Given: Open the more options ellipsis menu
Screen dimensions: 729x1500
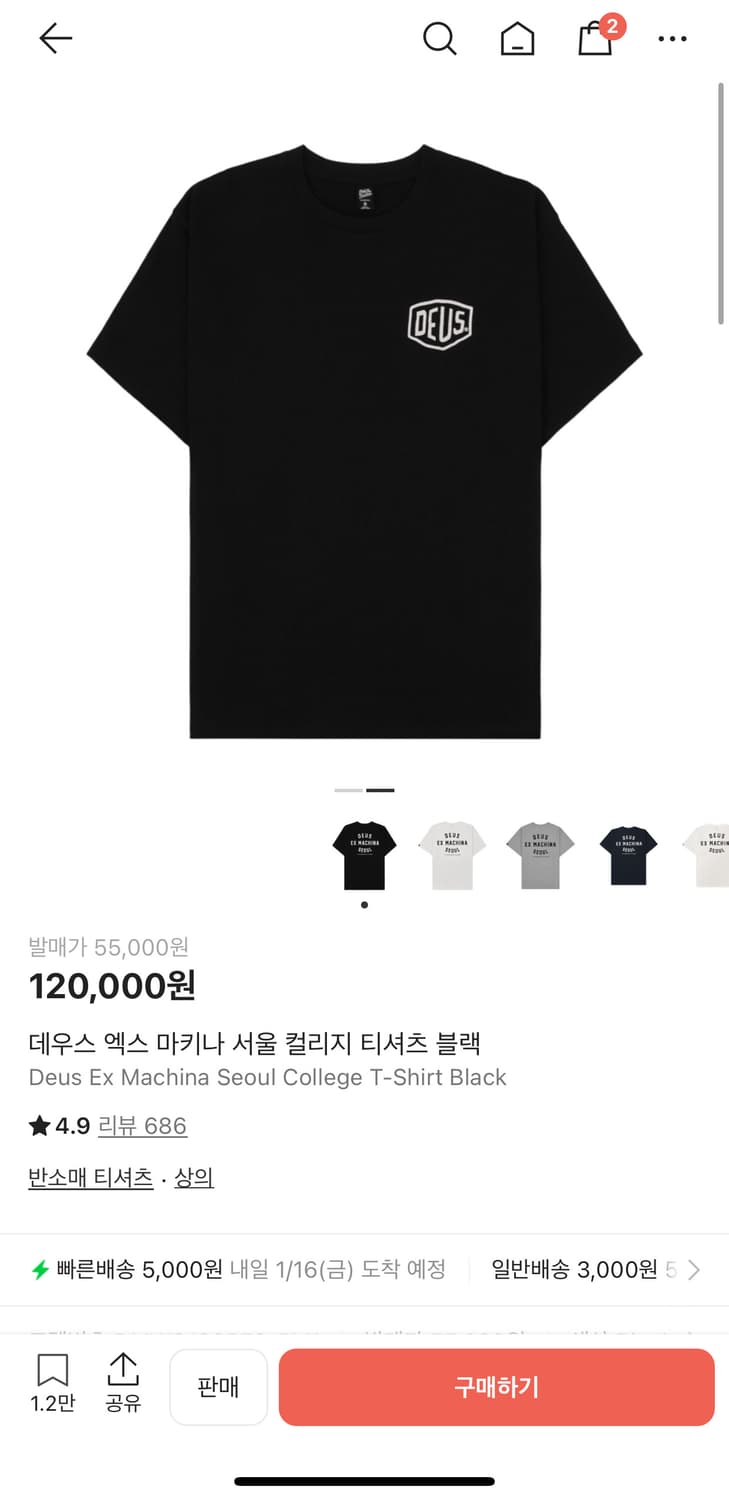Looking at the screenshot, I should (672, 39).
